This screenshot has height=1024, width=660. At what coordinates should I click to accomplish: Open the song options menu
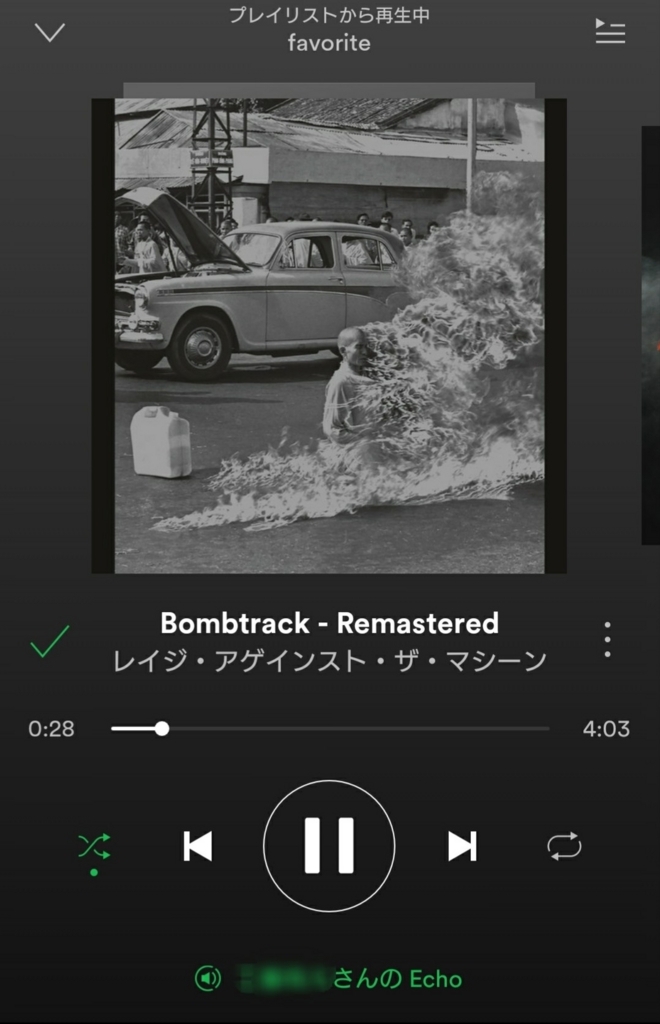point(607,640)
